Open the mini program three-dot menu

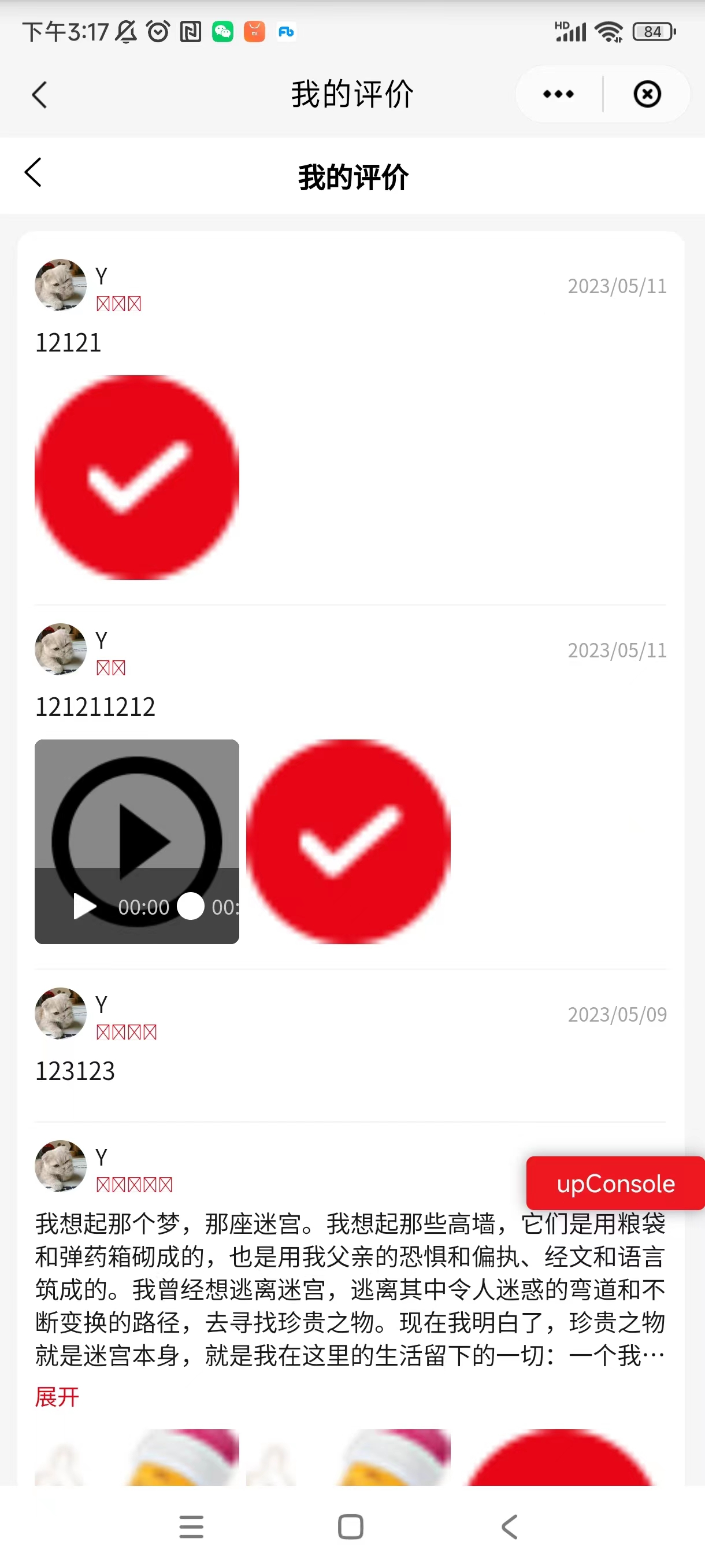coord(558,94)
